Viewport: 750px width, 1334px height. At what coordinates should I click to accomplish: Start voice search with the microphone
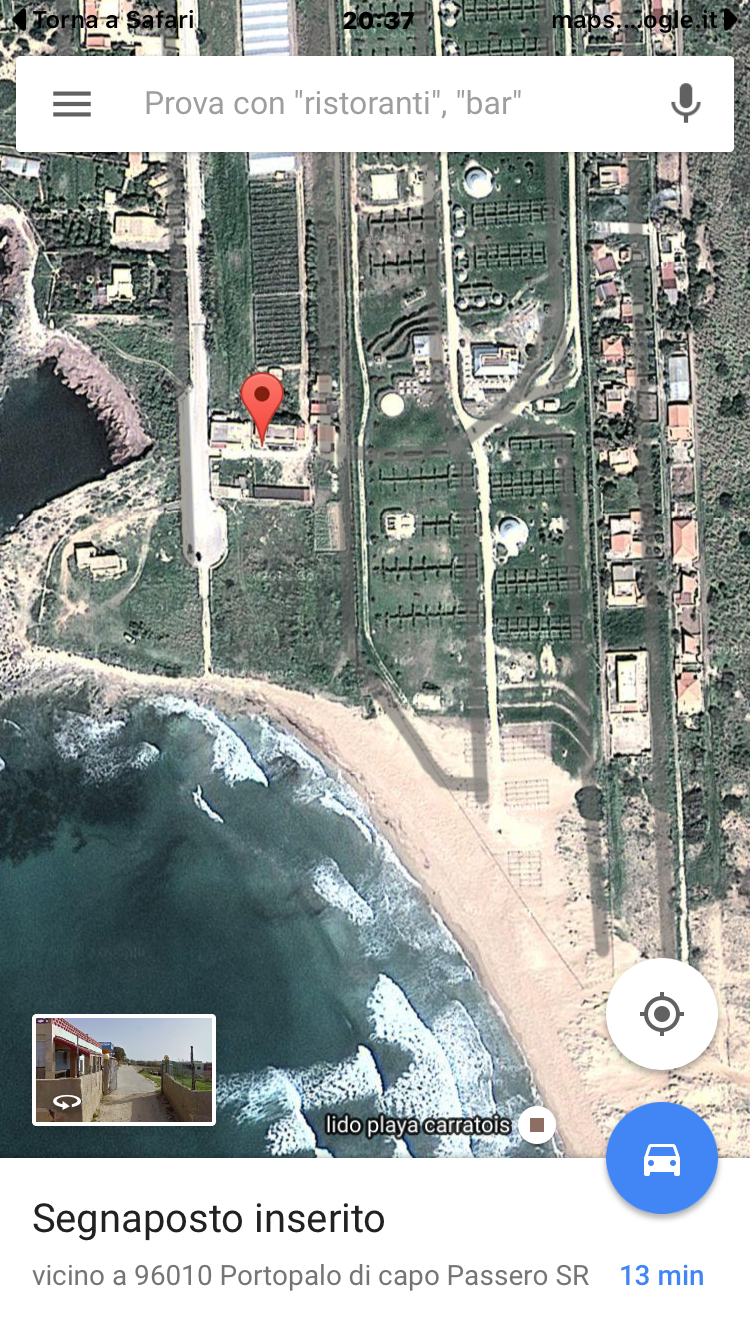[x=685, y=104]
